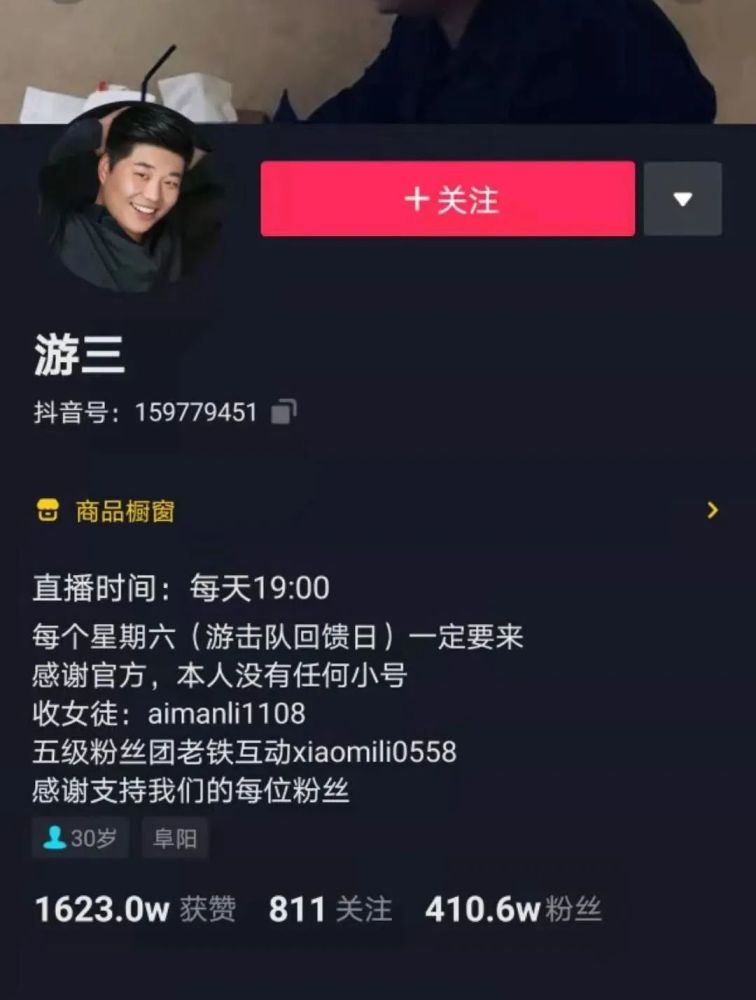Tap the 30岁 age badge
Image resolution: width=756 pixels, height=1000 pixels.
click(78, 841)
